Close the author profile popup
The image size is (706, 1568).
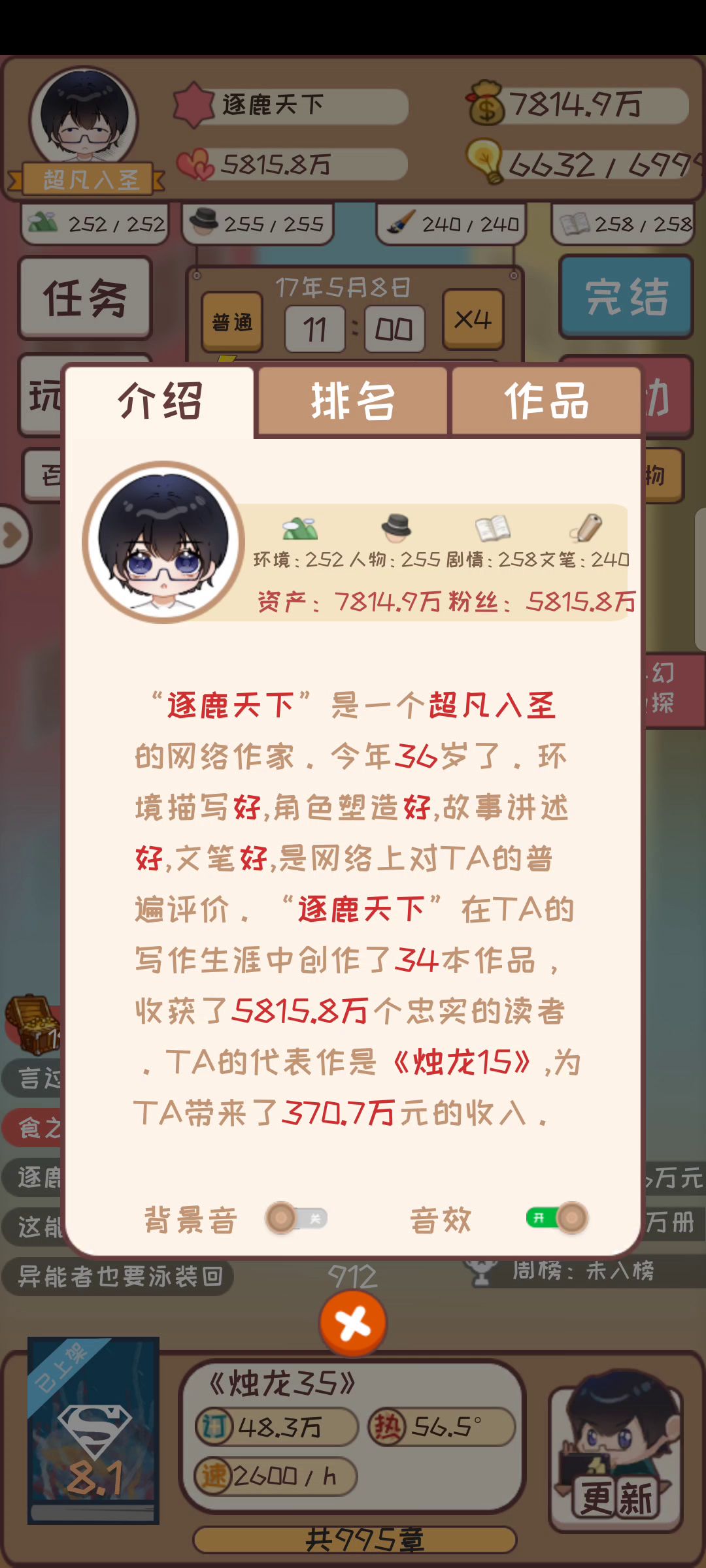[353, 1324]
